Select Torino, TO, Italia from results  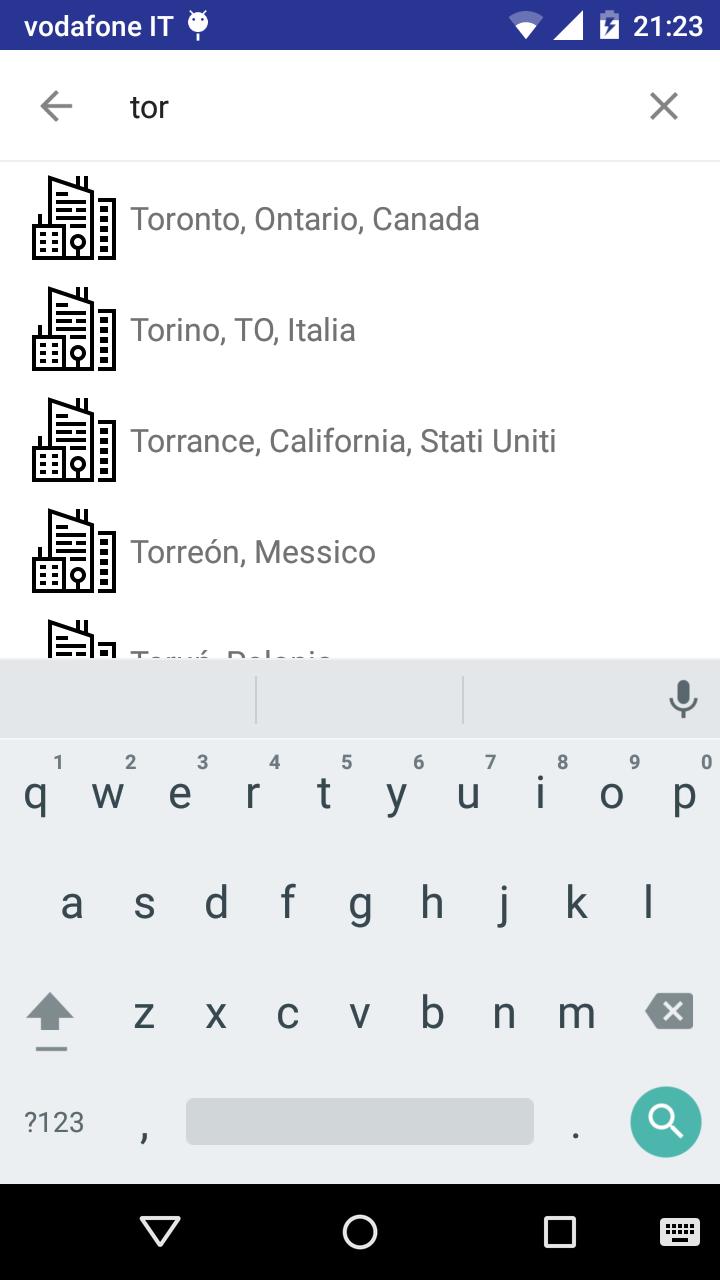[243, 330]
